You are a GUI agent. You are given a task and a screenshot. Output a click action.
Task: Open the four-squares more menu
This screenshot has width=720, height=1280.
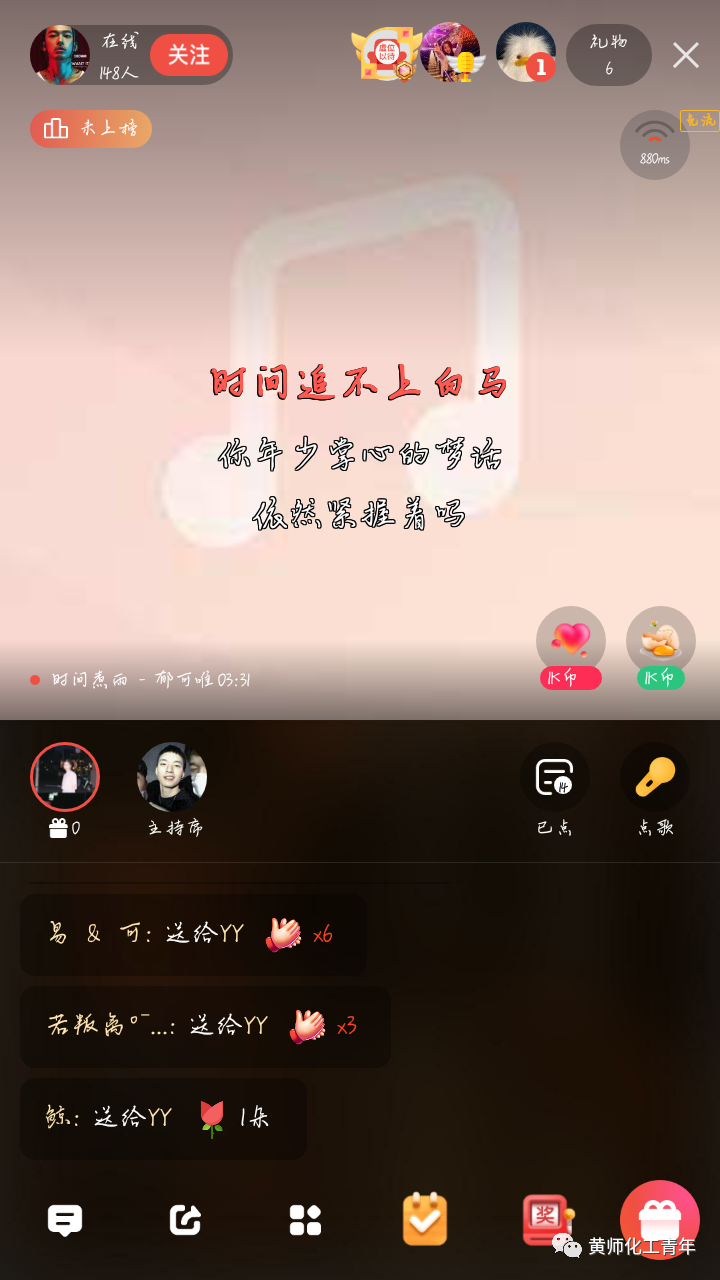tap(305, 1220)
